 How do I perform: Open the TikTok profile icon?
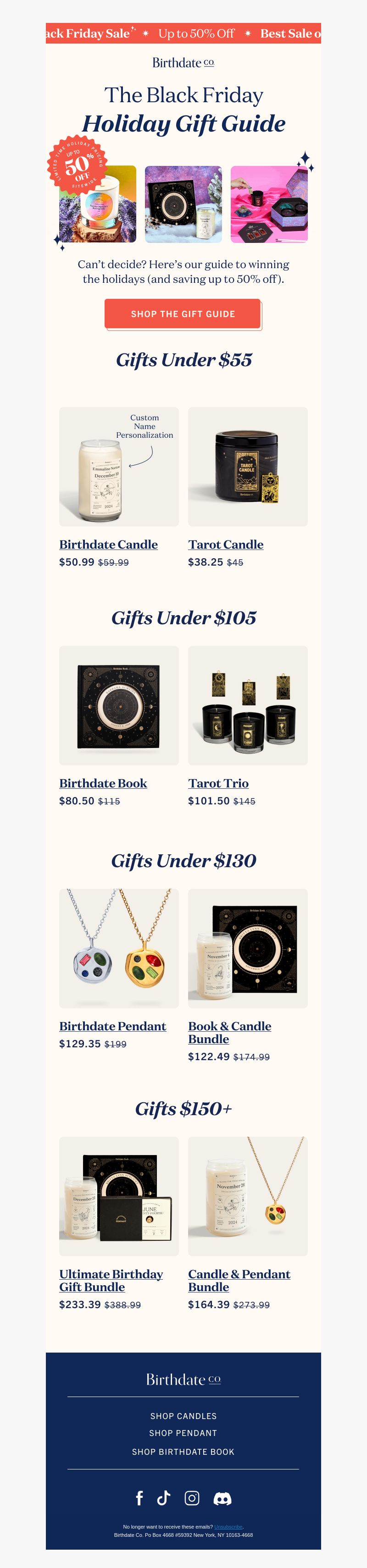[x=163, y=1497]
